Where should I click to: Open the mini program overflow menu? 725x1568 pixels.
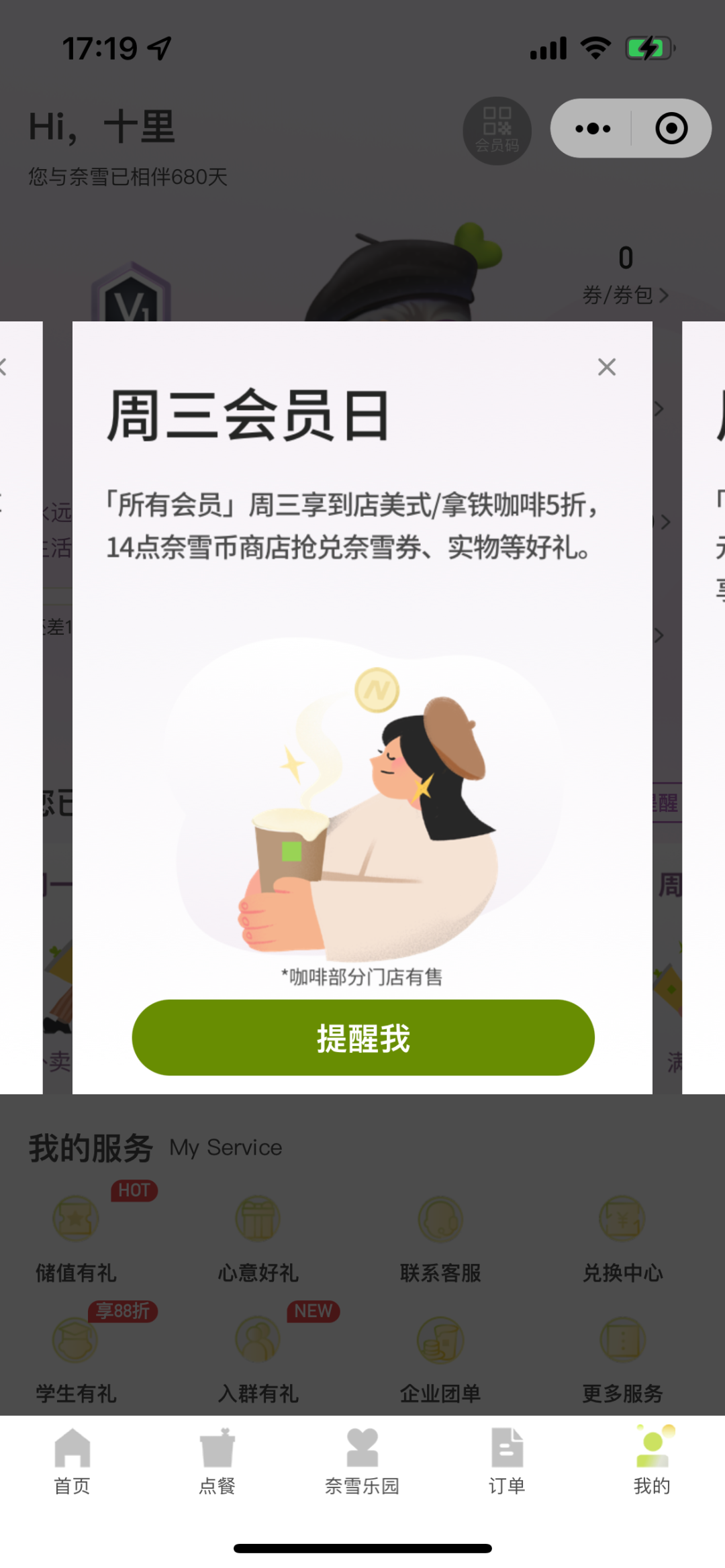click(593, 128)
